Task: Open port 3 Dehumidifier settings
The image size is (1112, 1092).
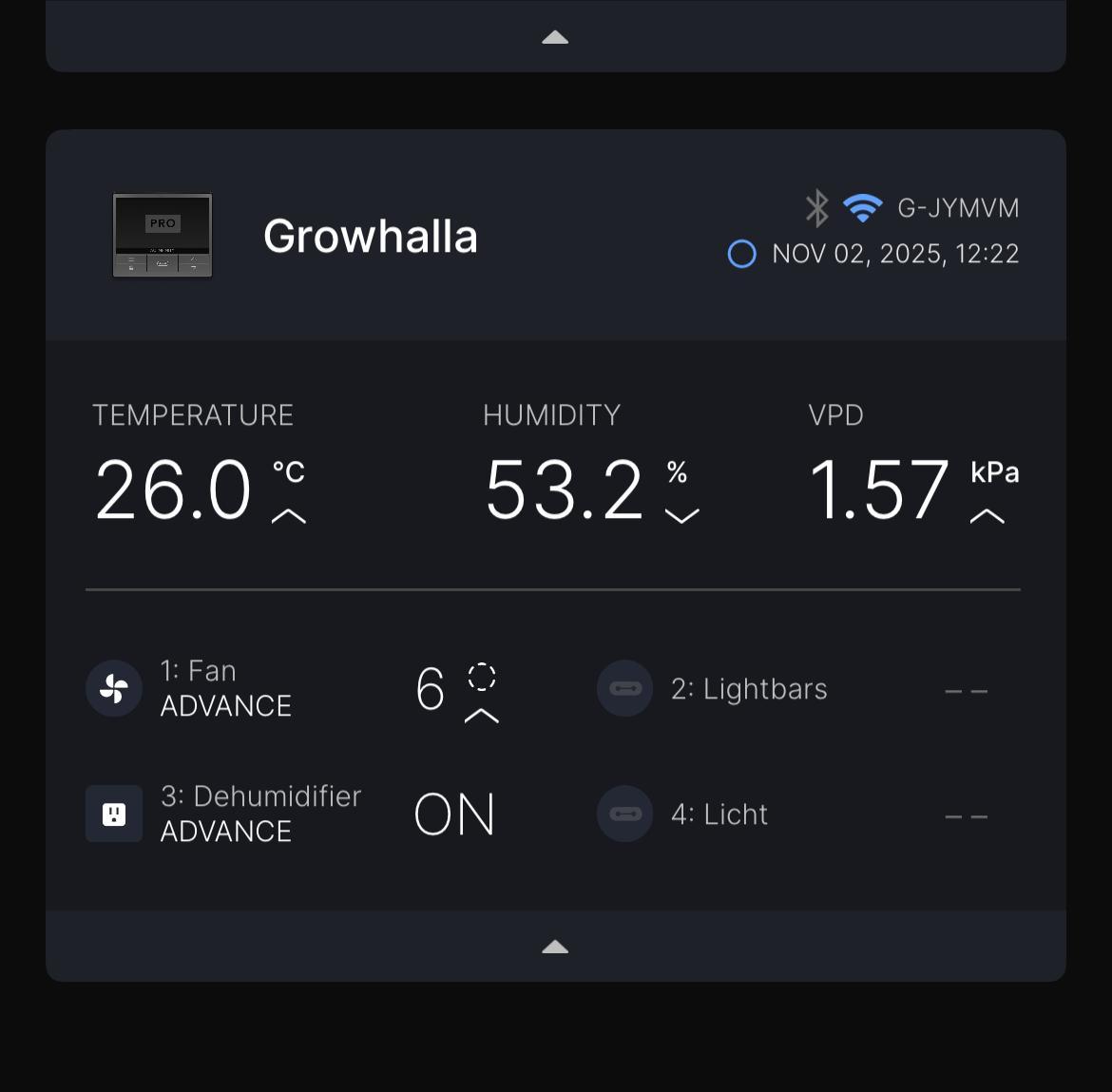Action: [x=259, y=814]
